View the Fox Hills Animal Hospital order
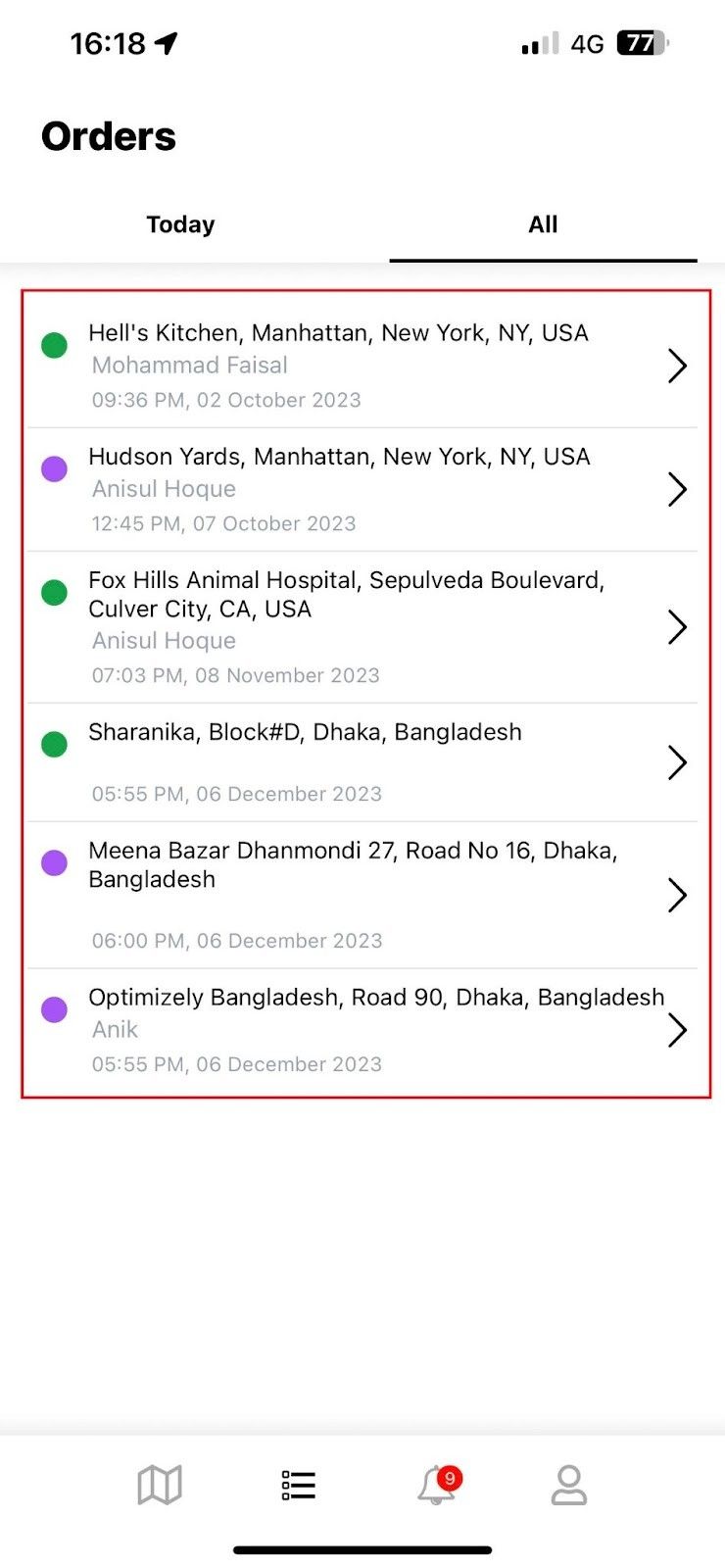Viewport: 725px width, 1568px height. [x=362, y=626]
